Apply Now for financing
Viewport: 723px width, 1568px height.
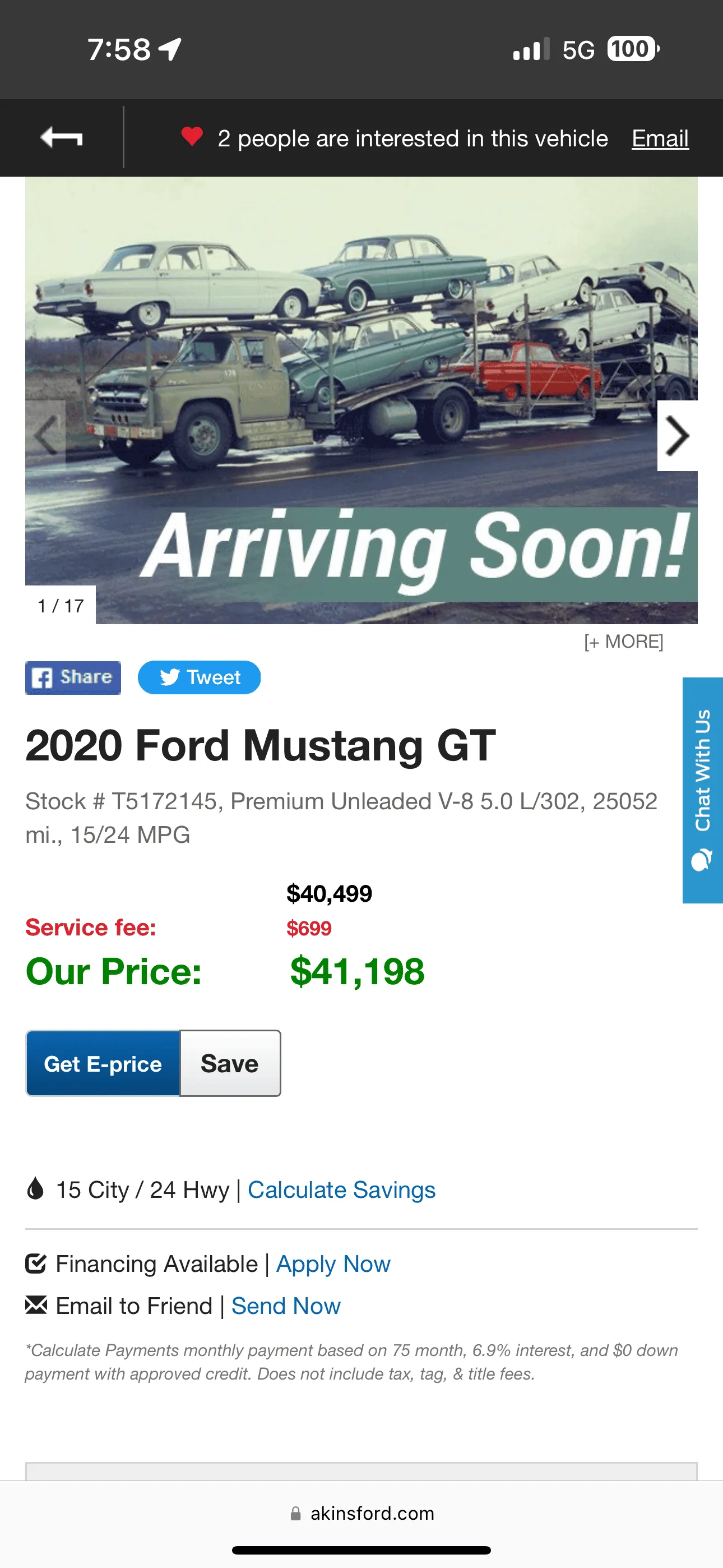pyautogui.click(x=333, y=1263)
